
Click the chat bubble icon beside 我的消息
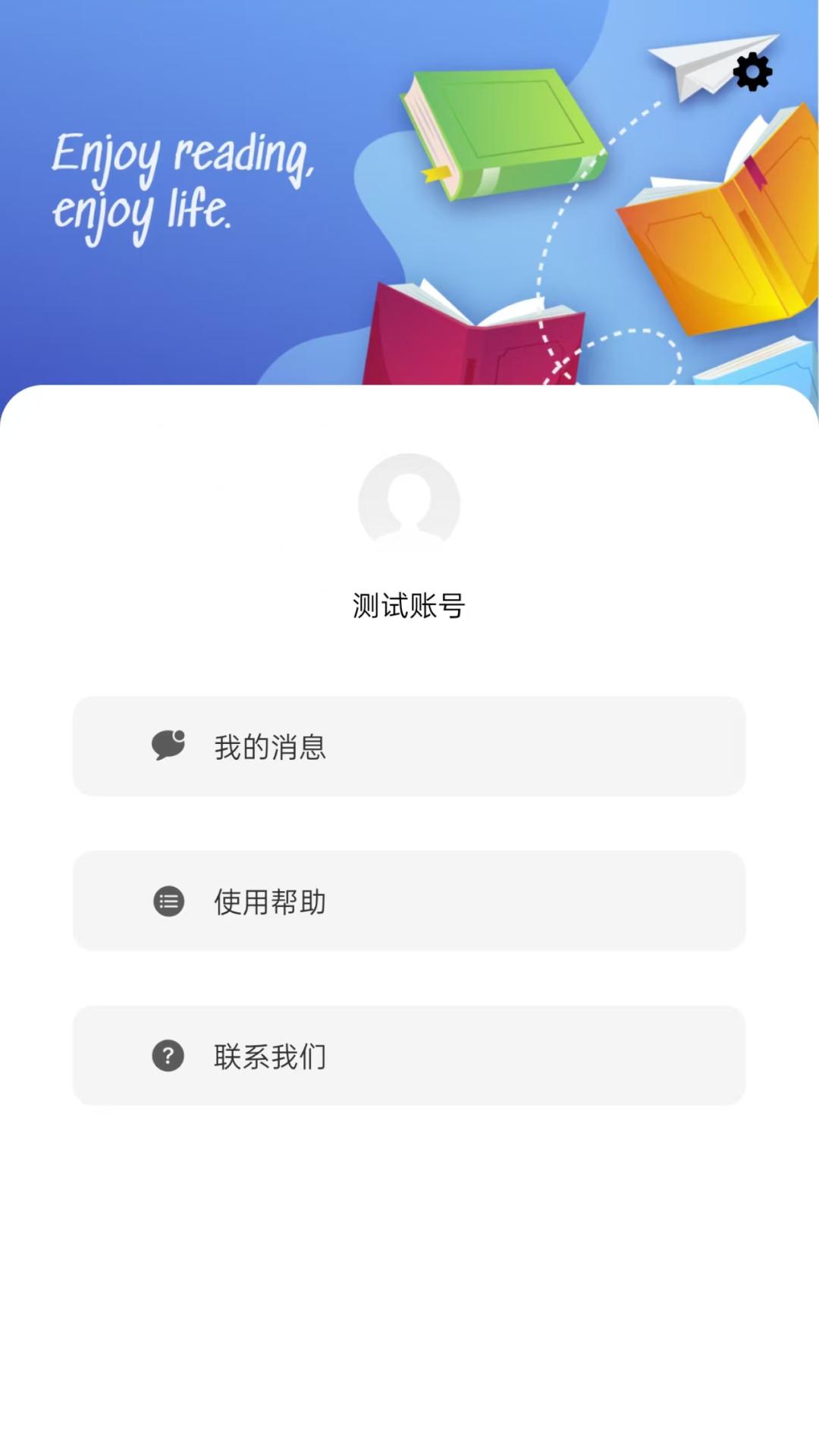coord(169,746)
